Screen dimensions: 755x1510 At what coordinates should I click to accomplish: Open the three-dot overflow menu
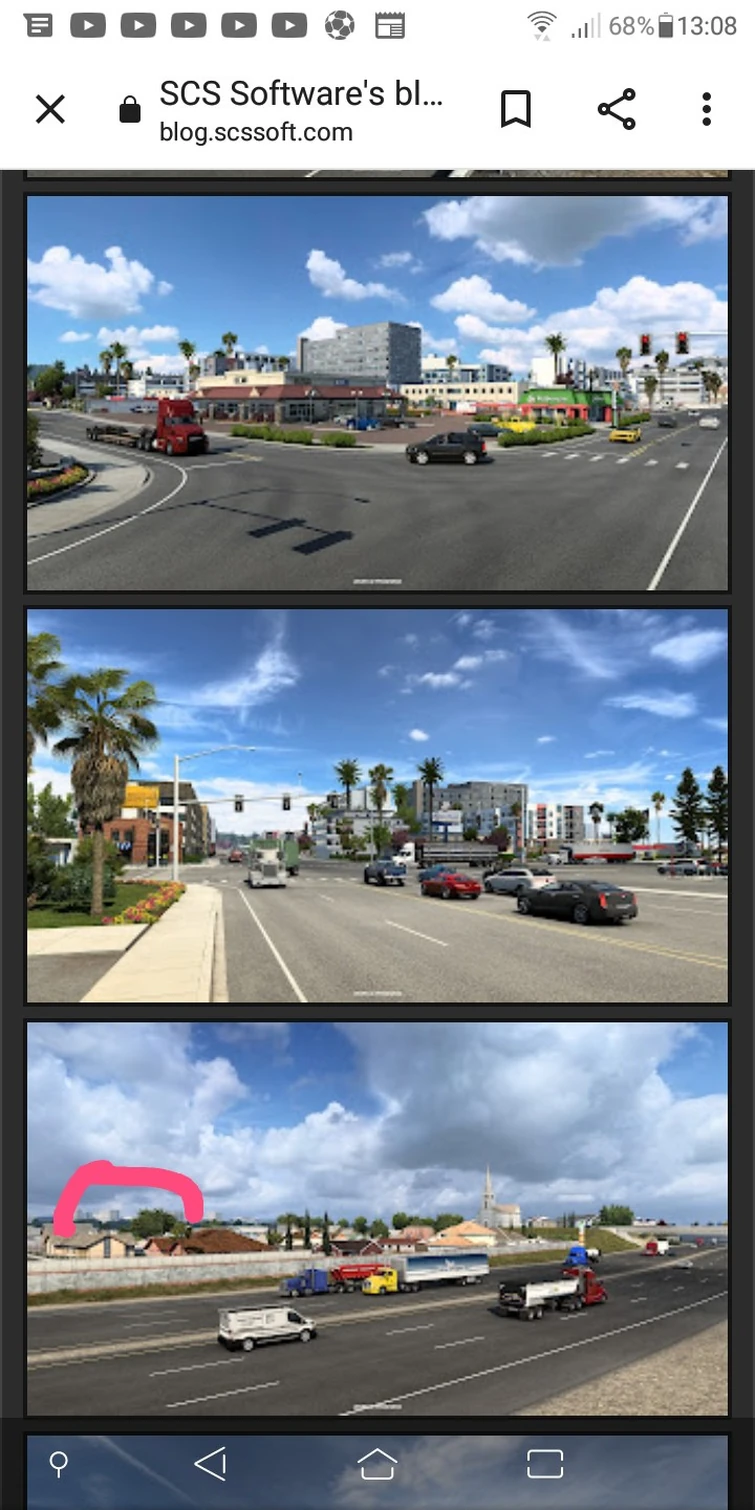pyautogui.click(x=706, y=109)
